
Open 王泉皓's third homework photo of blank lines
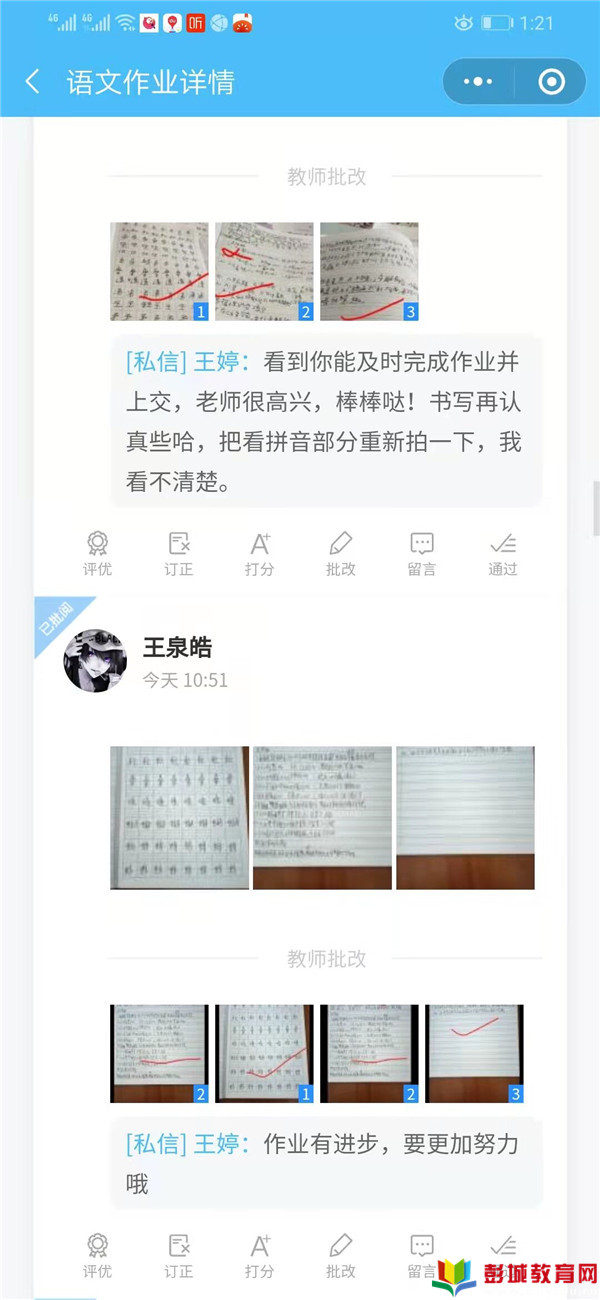pyautogui.click(x=465, y=817)
